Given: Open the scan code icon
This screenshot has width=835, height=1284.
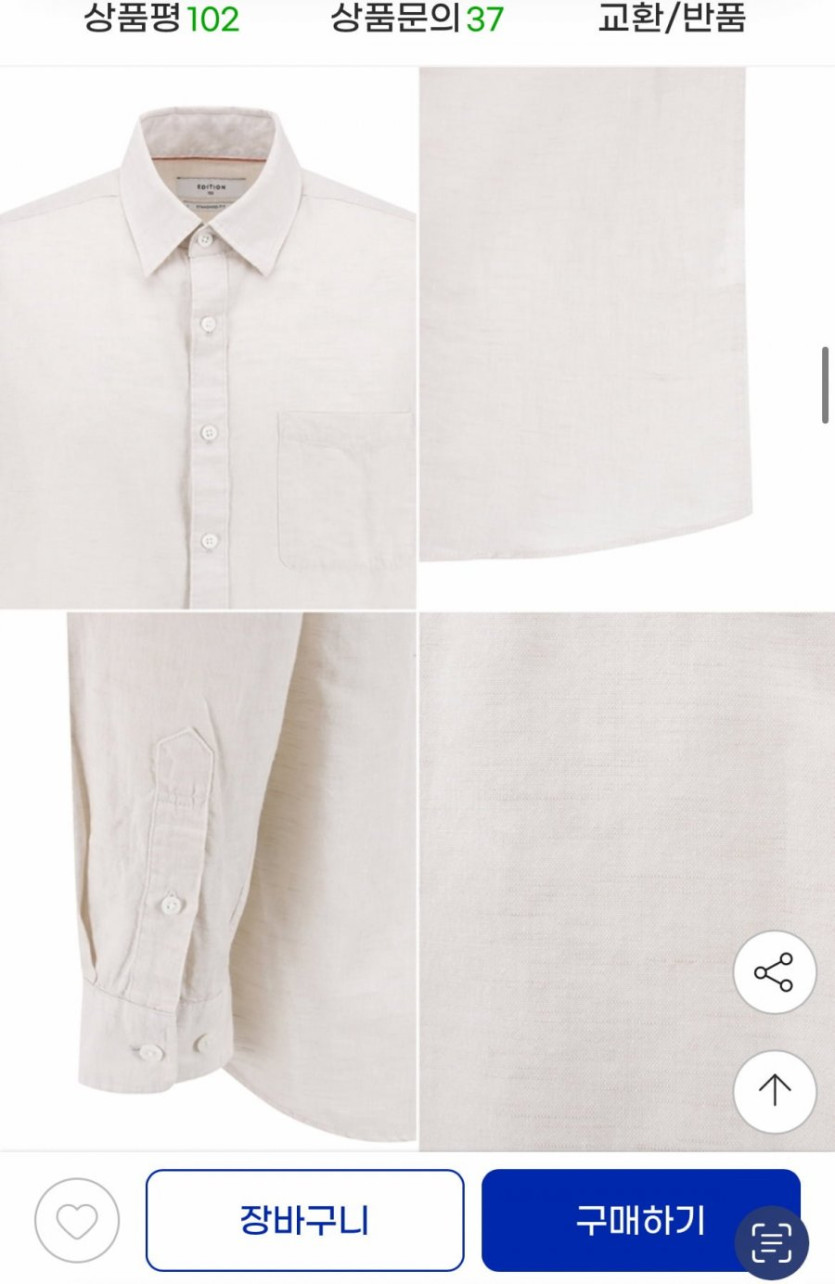Looking at the screenshot, I should [x=771, y=1244].
